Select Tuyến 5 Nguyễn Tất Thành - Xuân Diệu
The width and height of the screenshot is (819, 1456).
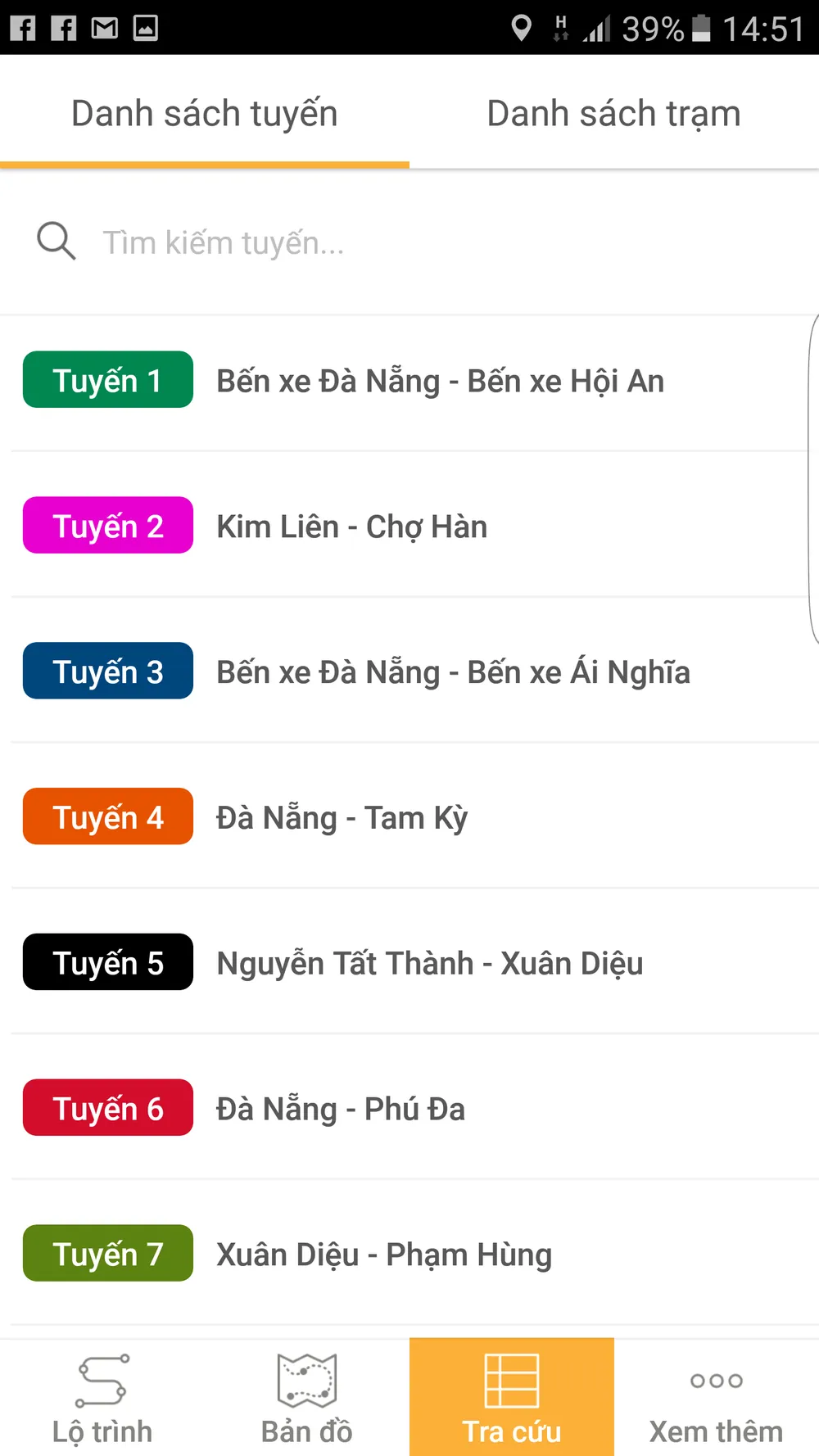pos(409,963)
